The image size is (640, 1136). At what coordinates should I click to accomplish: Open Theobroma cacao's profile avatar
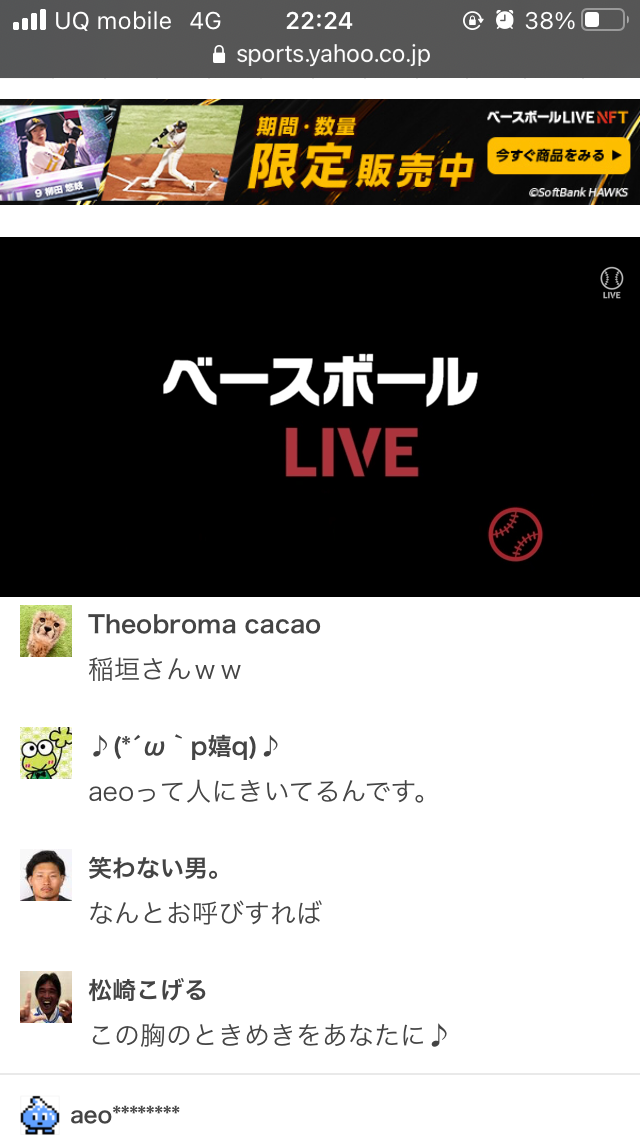pyautogui.click(x=46, y=631)
